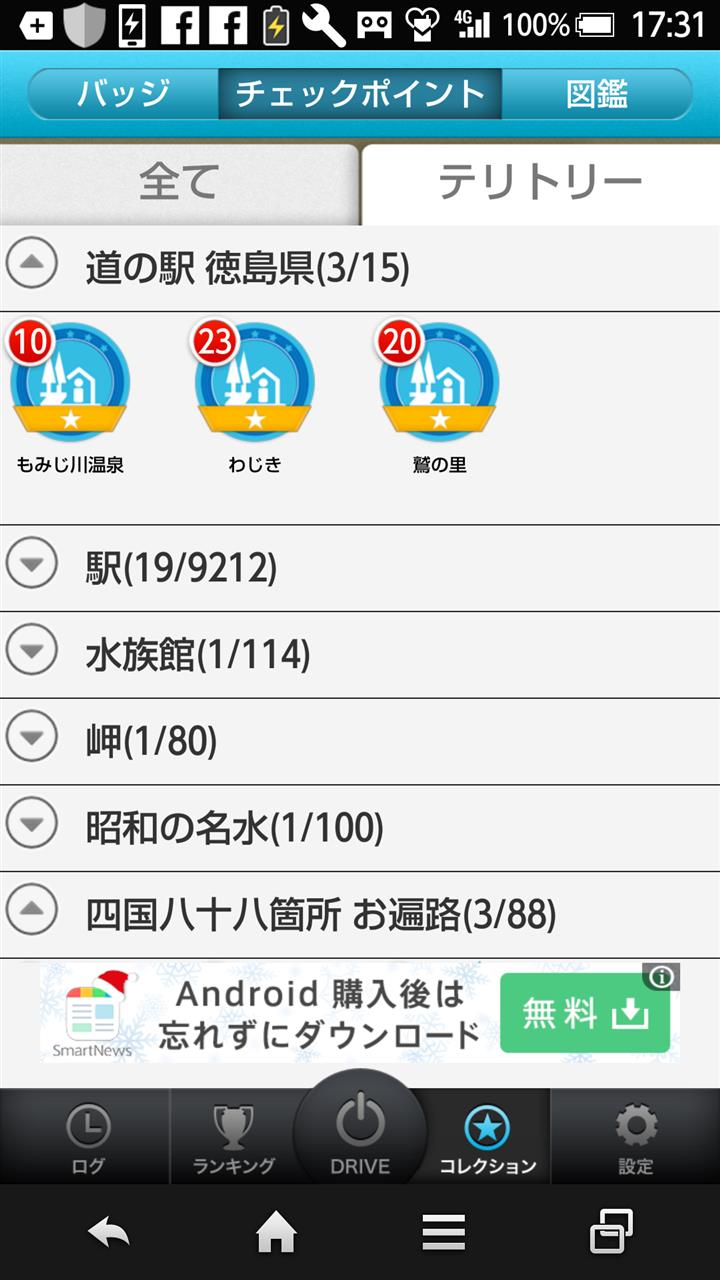Switch to the 全て tab
The height and width of the screenshot is (1280, 720).
tap(179, 184)
